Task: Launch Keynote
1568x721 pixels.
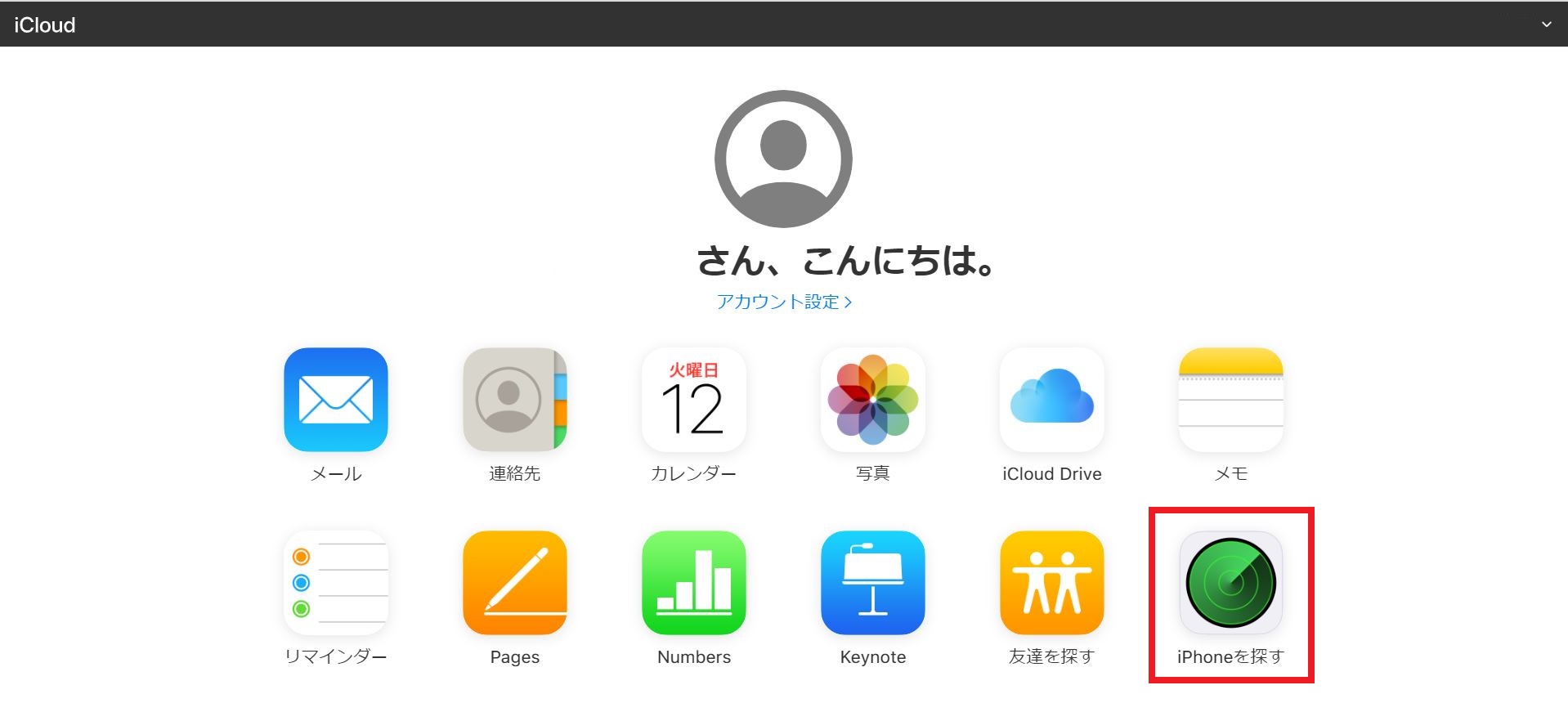Action: (x=872, y=583)
